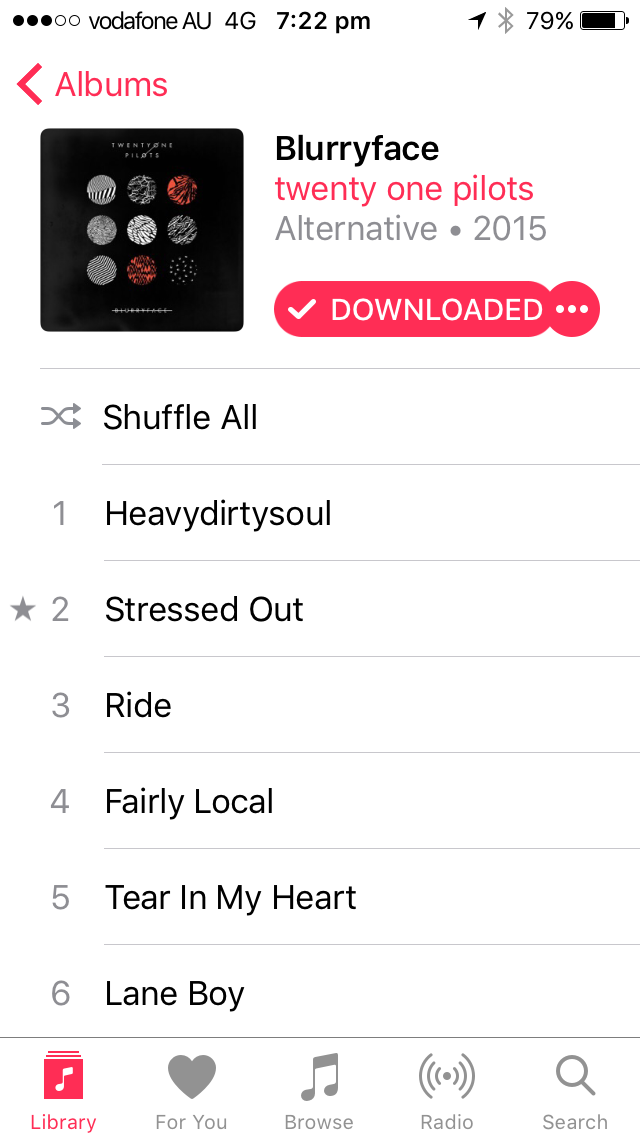640x1136 pixels.
Task: Switch to the Browse tab
Action: click(319, 1092)
